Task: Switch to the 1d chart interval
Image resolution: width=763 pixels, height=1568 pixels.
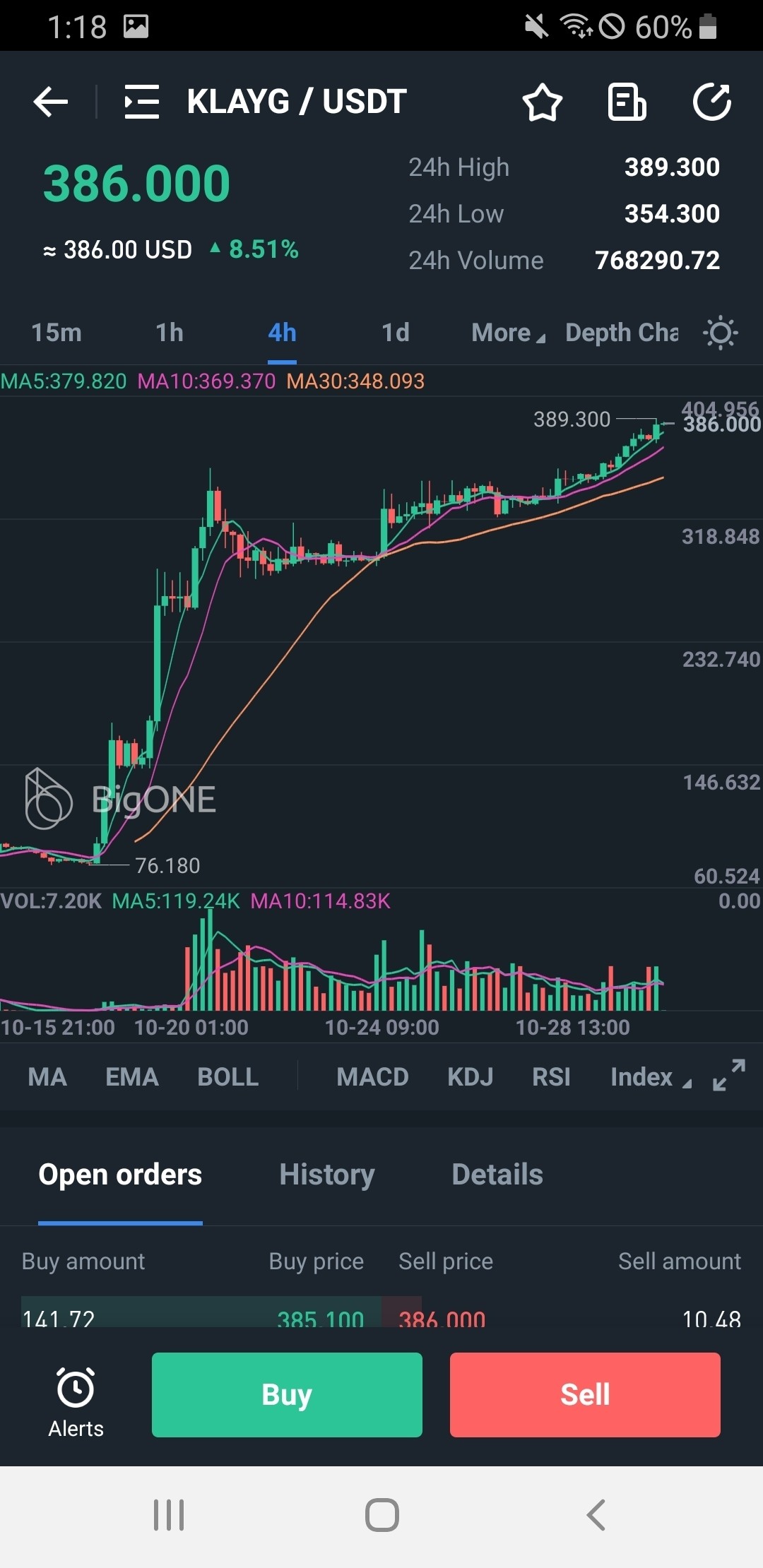Action: click(396, 333)
